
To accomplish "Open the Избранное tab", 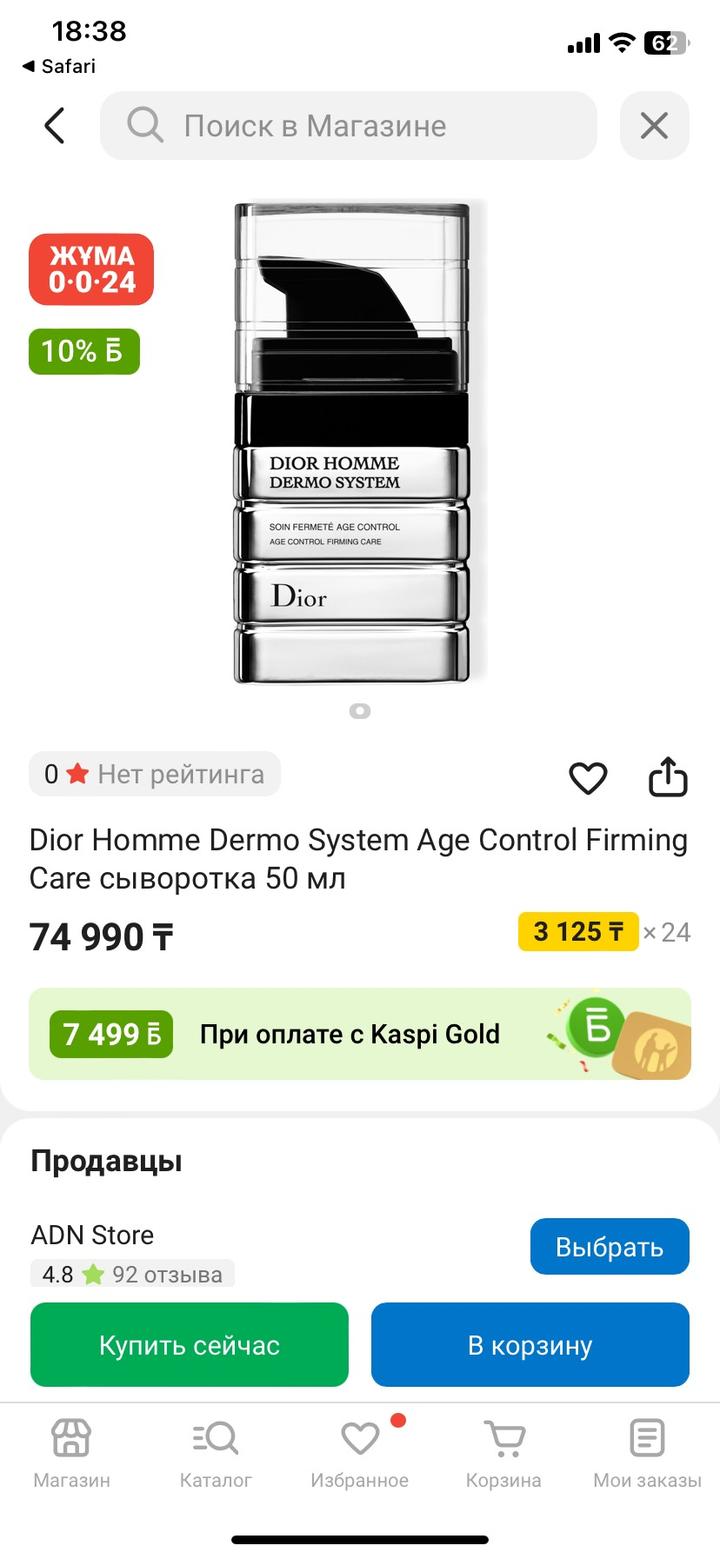I will click(x=359, y=1454).
